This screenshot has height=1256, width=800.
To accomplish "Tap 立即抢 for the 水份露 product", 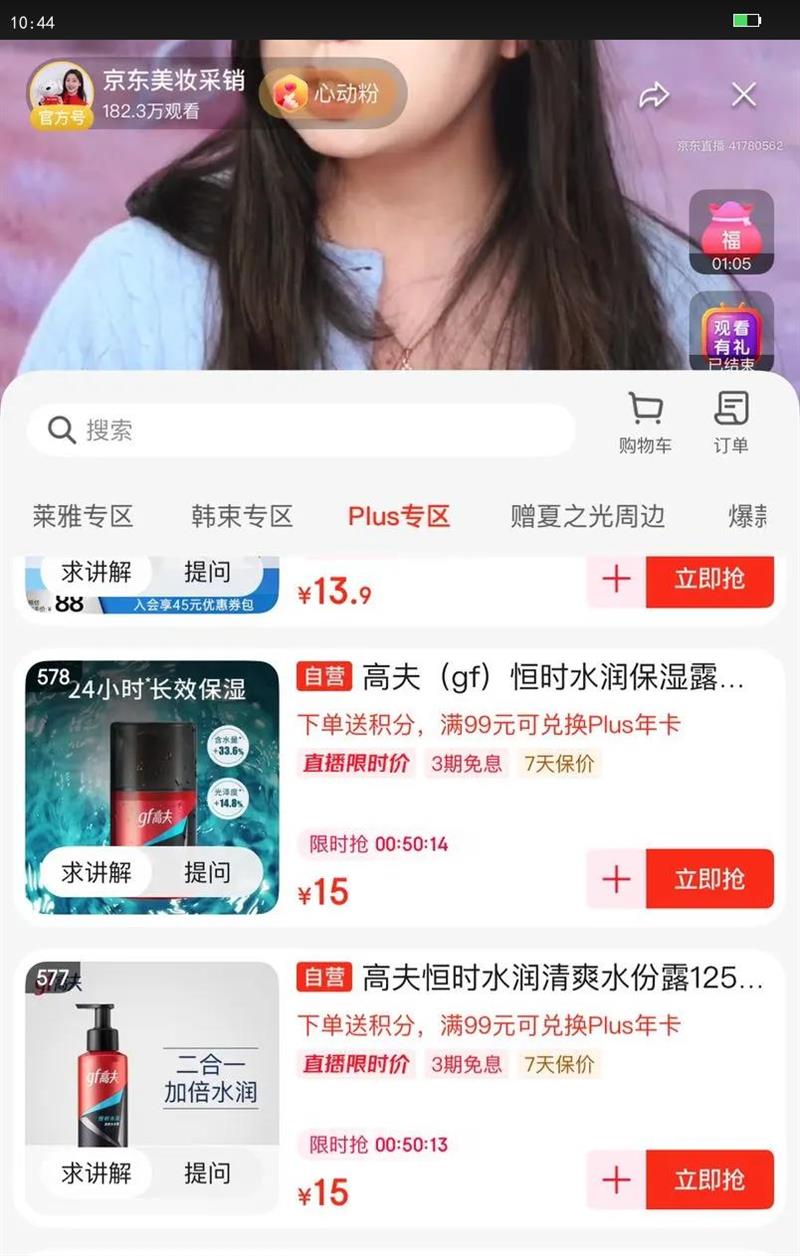I will [x=710, y=1180].
